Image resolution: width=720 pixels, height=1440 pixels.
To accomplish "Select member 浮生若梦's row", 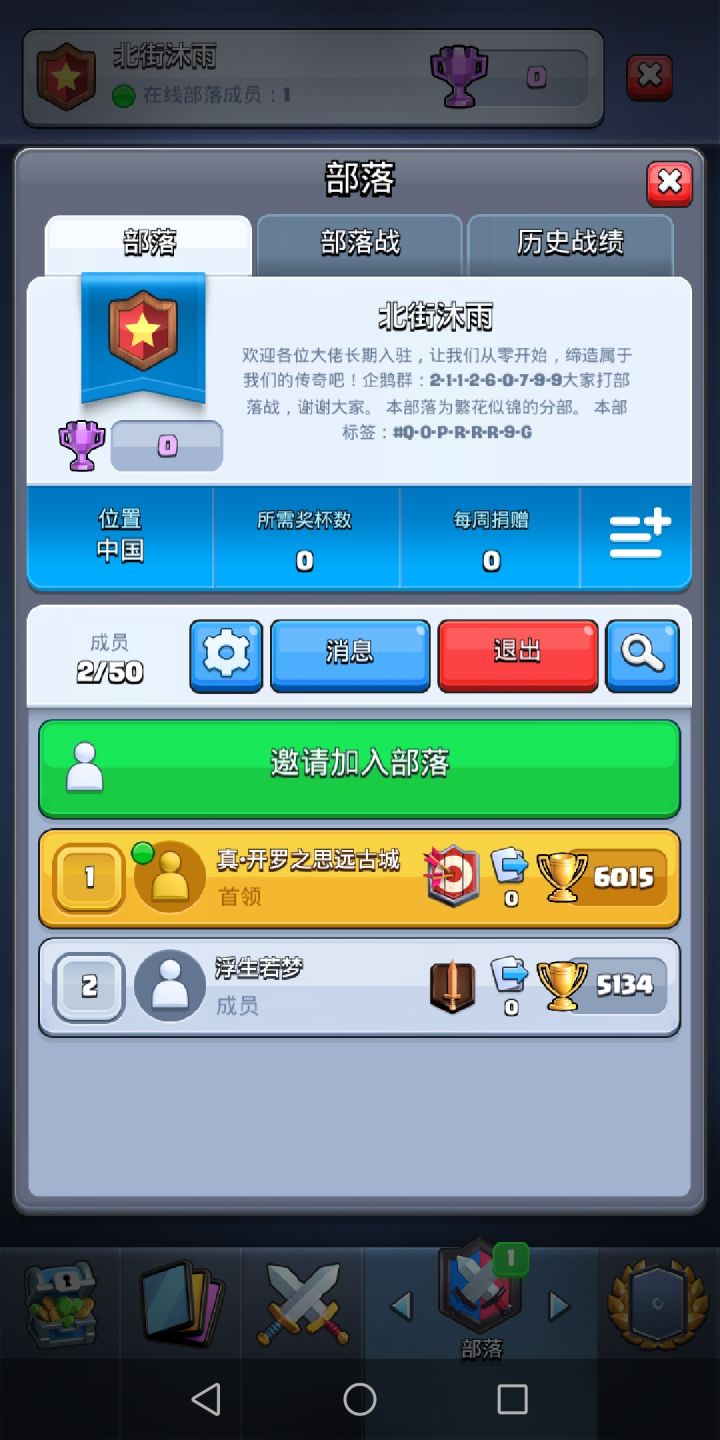I will [x=360, y=985].
